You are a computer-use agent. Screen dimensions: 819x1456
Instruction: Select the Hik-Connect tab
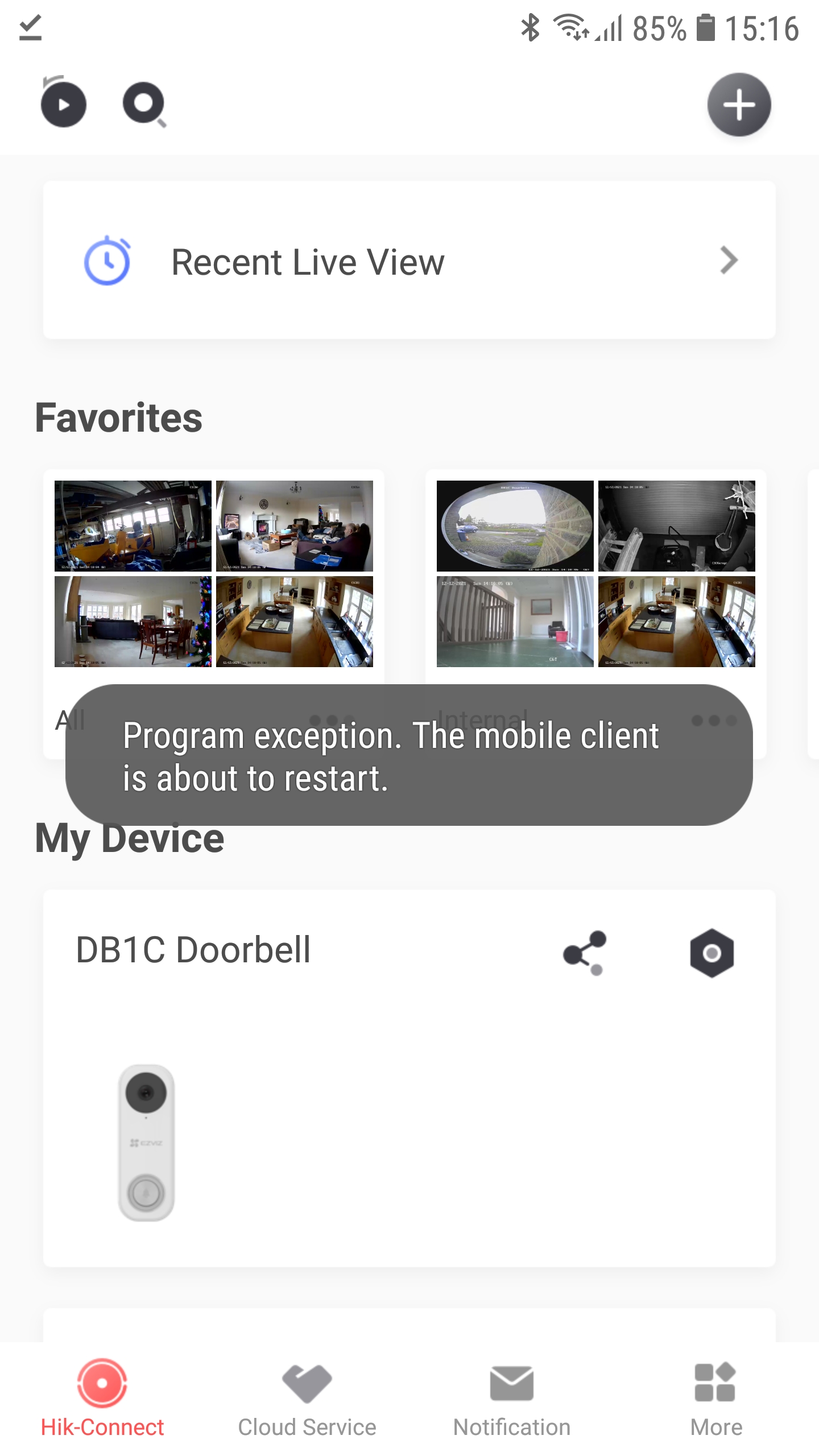pyautogui.click(x=102, y=1397)
